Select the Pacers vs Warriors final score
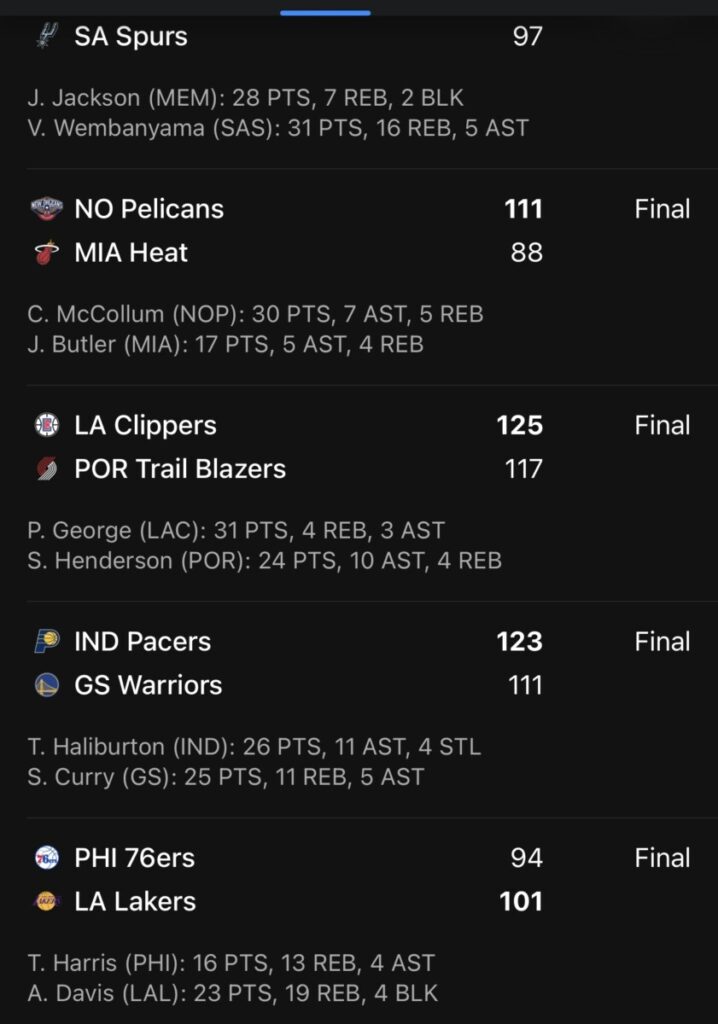This screenshot has height=1024, width=718. click(520, 663)
